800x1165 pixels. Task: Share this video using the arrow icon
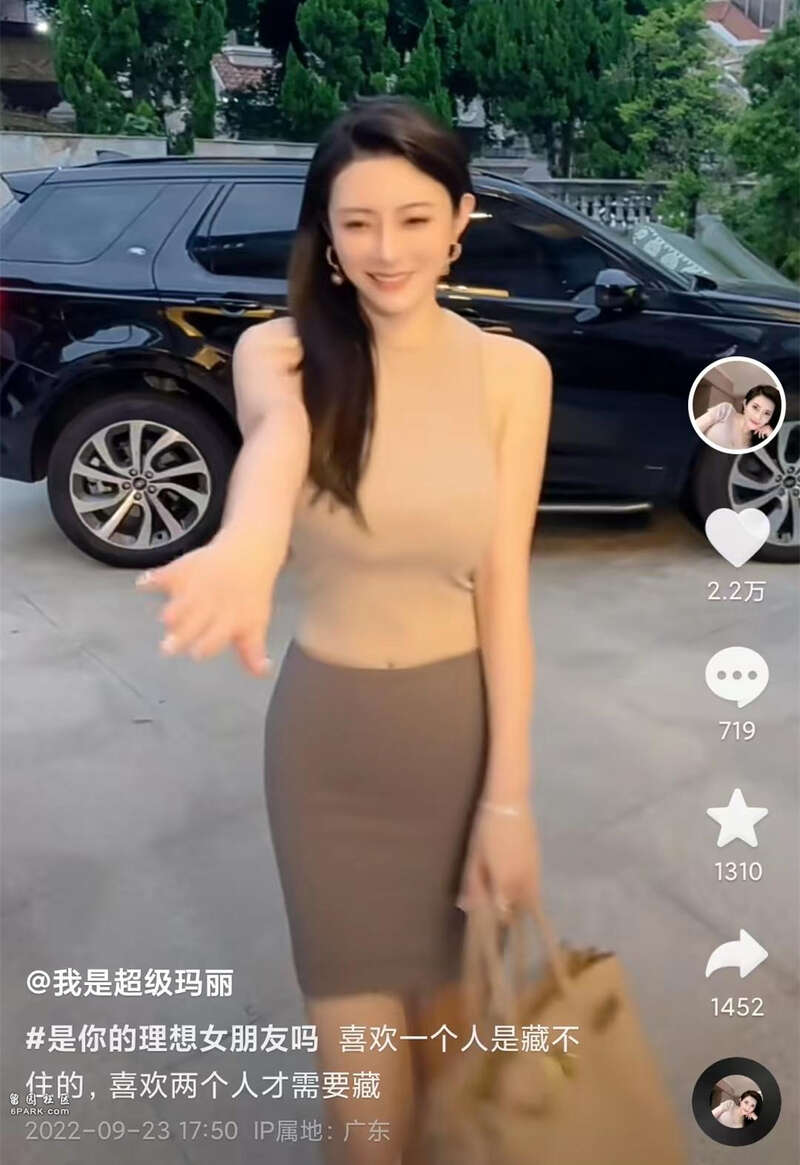(737, 954)
